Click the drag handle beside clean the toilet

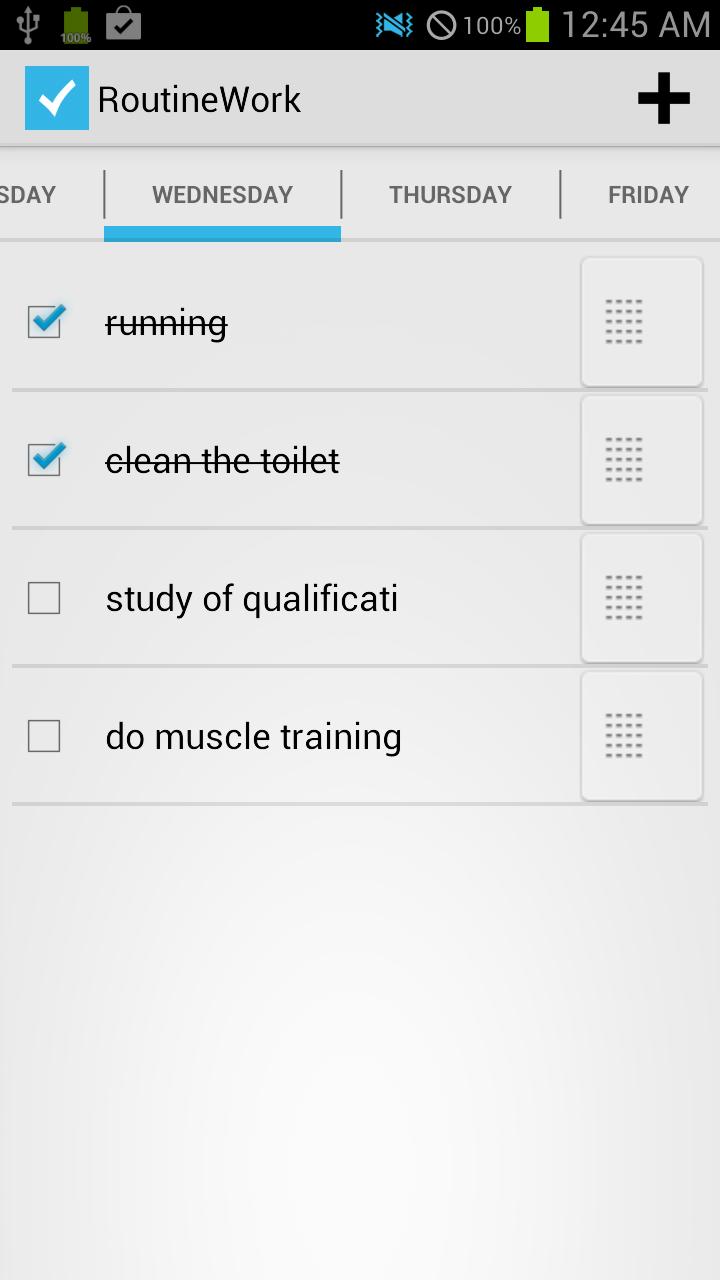tap(641, 459)
